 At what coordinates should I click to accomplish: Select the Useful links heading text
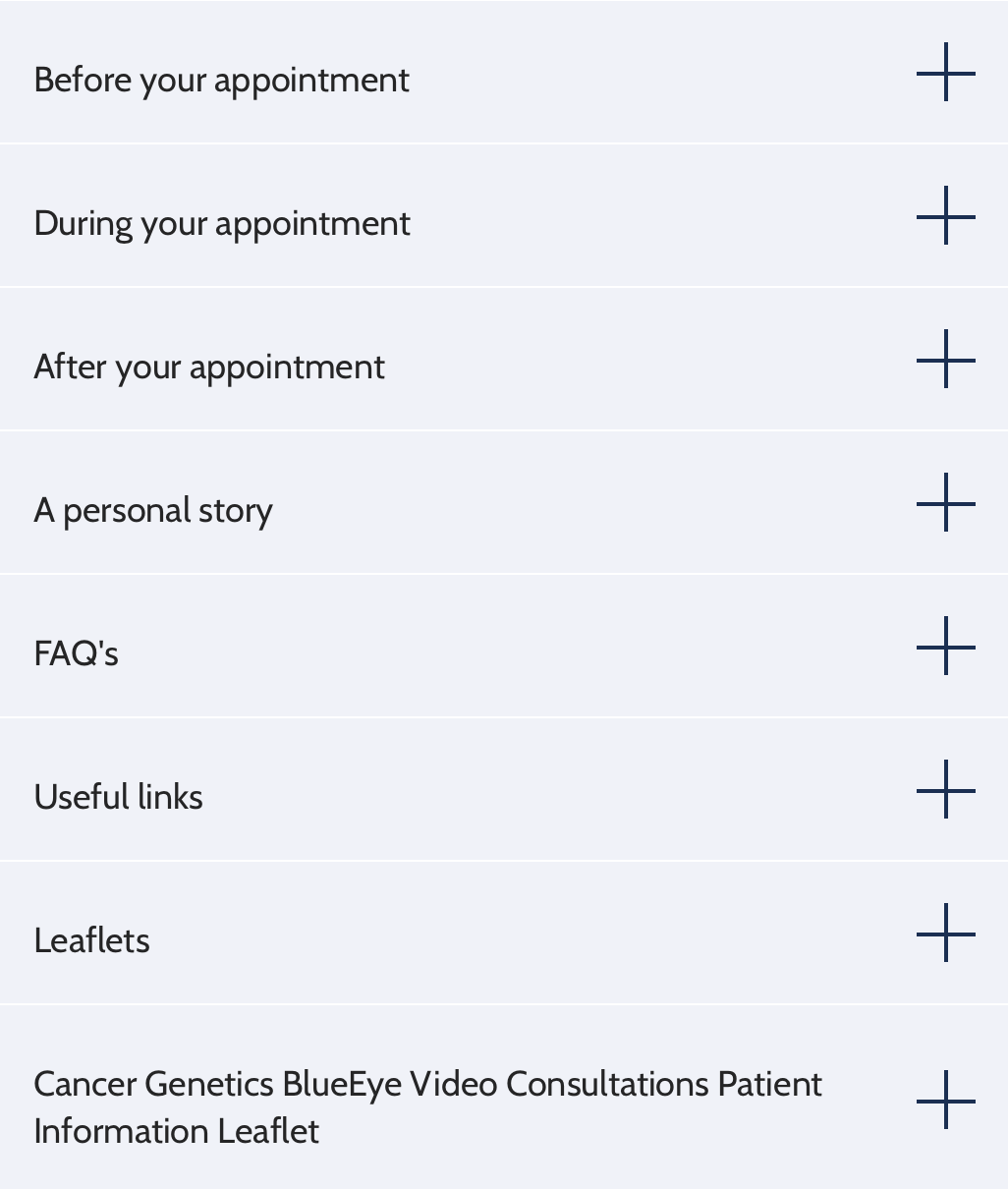[x=118, y=796]
